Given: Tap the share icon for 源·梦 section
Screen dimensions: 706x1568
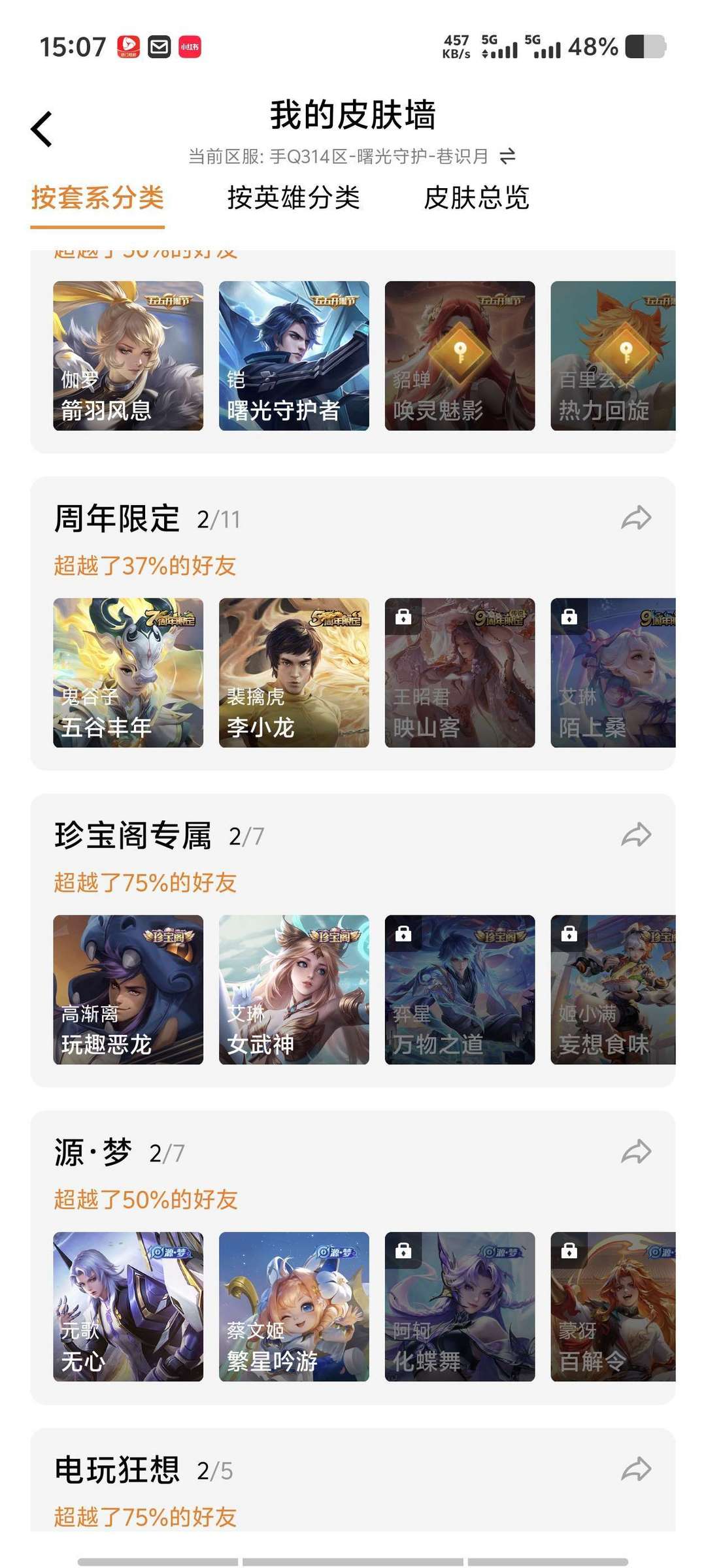Looking at the screenshot, I should point(635,1151).
